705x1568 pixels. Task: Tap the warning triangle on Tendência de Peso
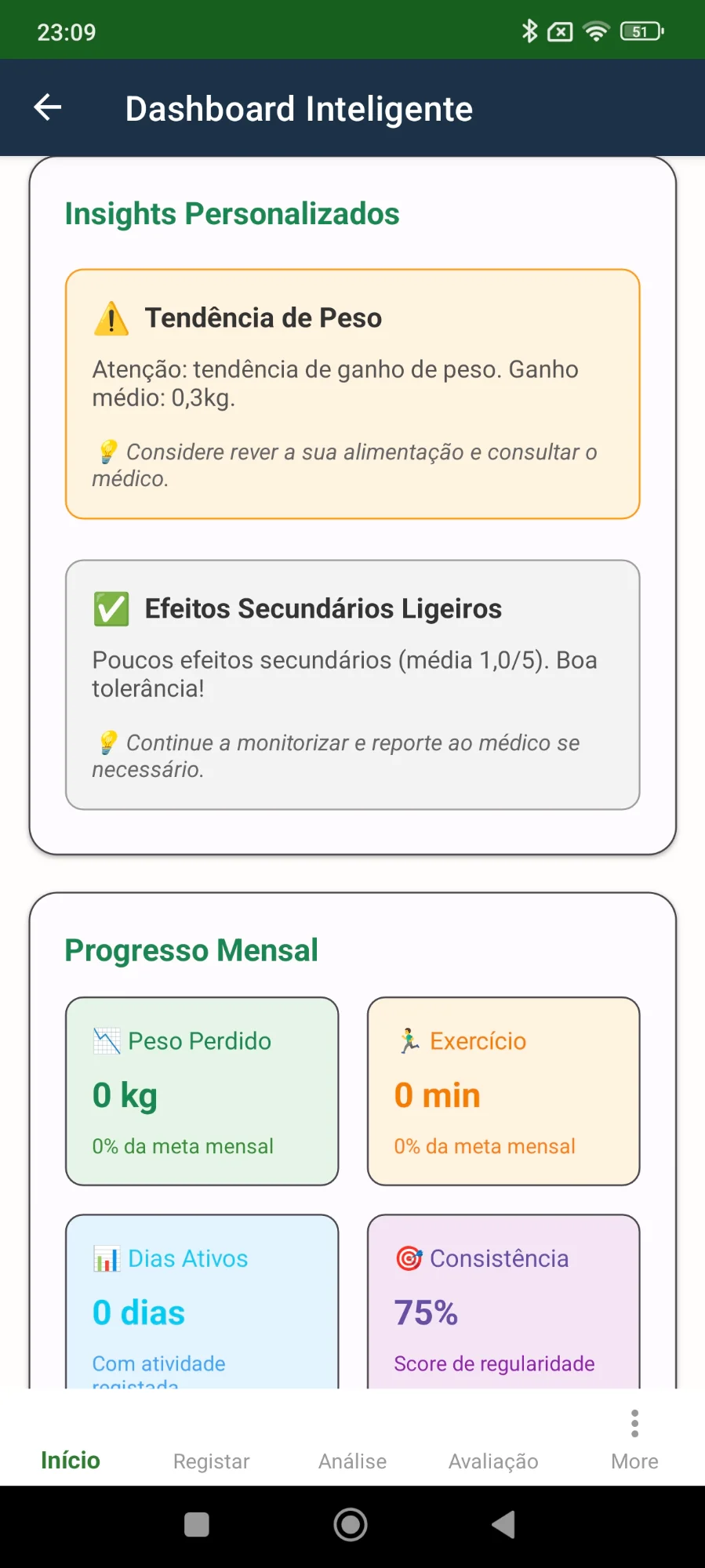click(x=111, y=318)
